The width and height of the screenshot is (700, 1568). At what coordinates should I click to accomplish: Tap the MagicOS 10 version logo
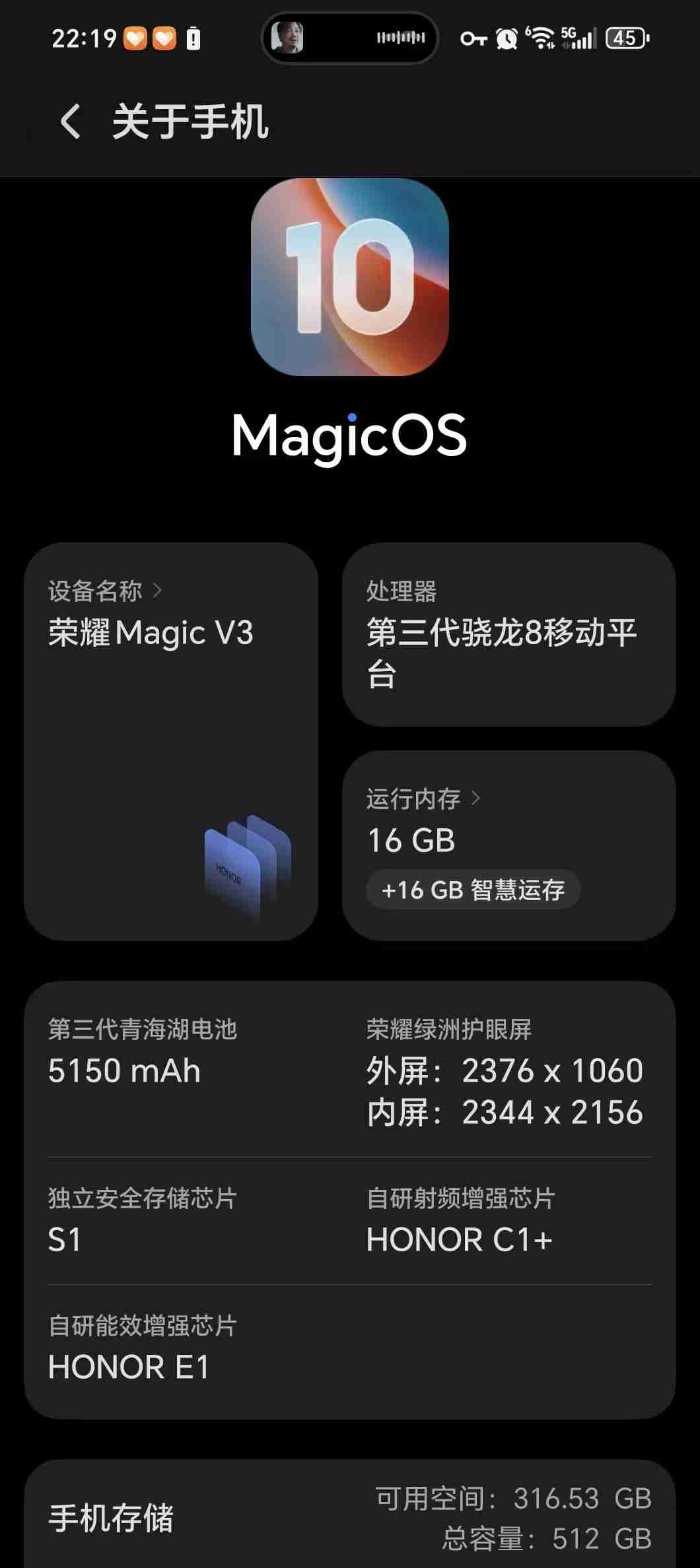350,277
